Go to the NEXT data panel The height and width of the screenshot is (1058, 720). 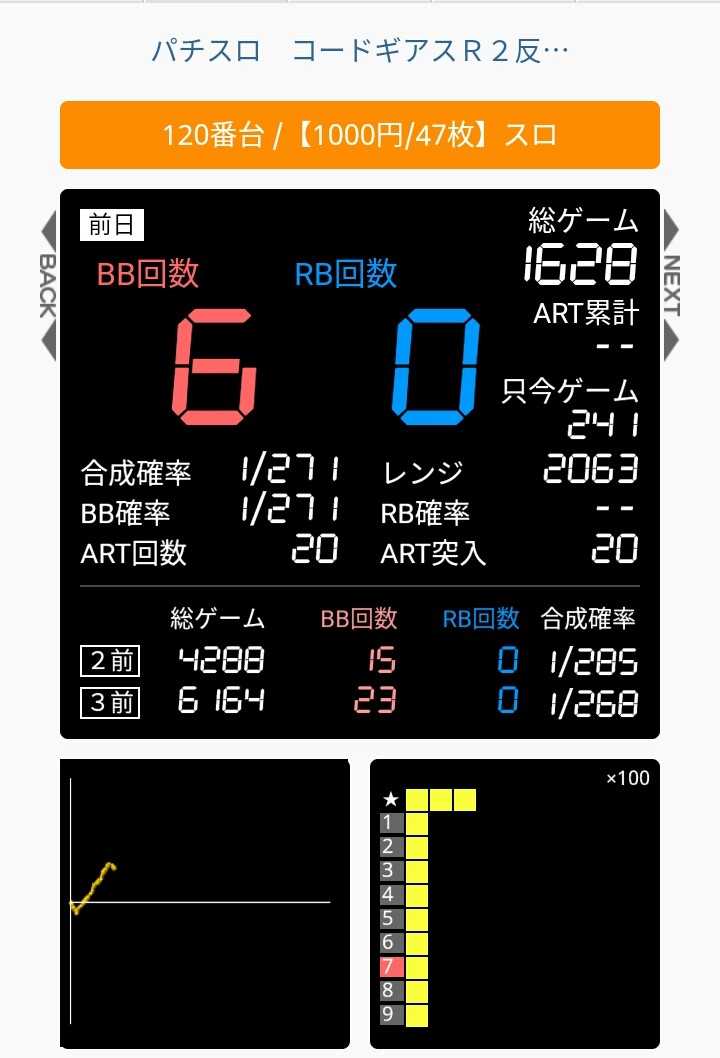coord(672,286)
